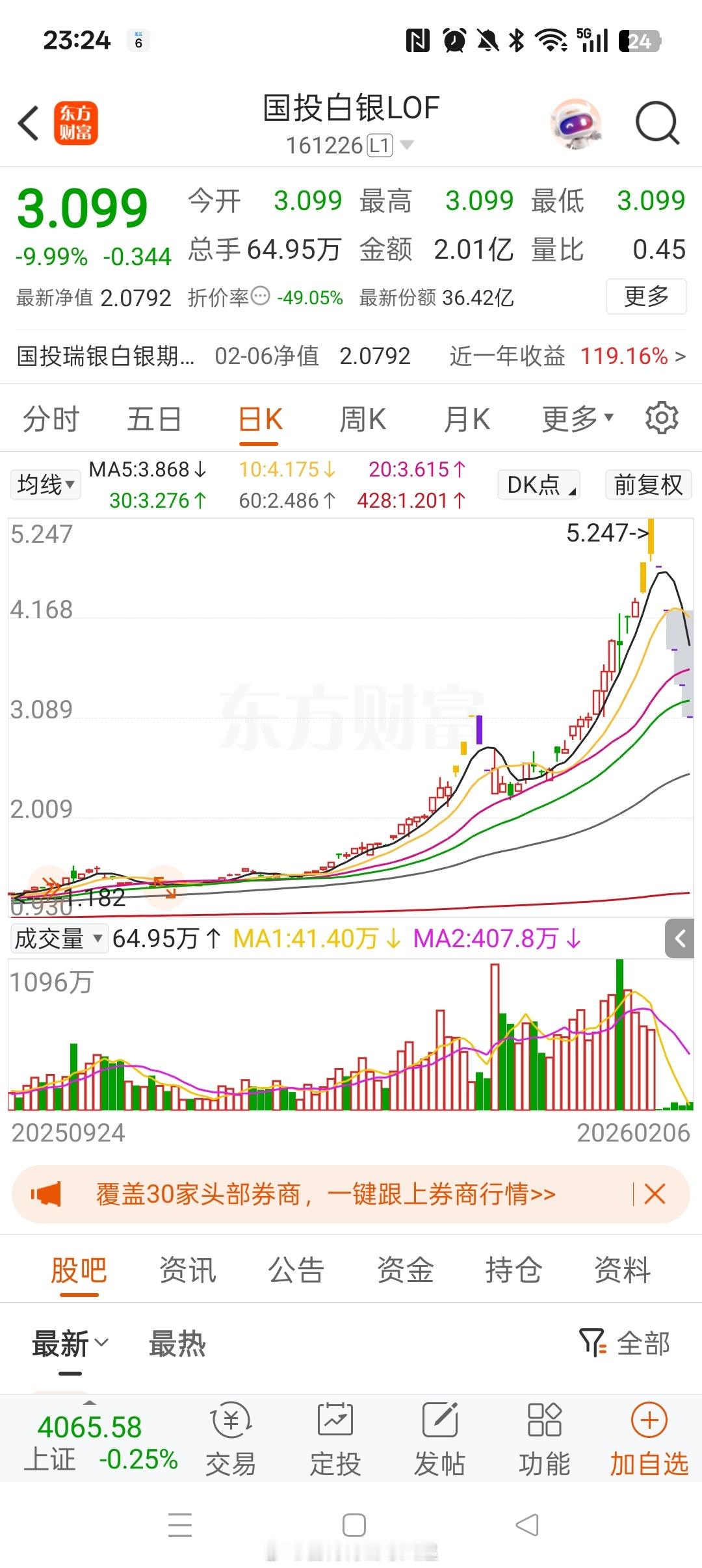The height and width of the screenshot is (1568, 702).
Task: Open the 成交量 volume indicator dropdown
Action: point(58,938)
